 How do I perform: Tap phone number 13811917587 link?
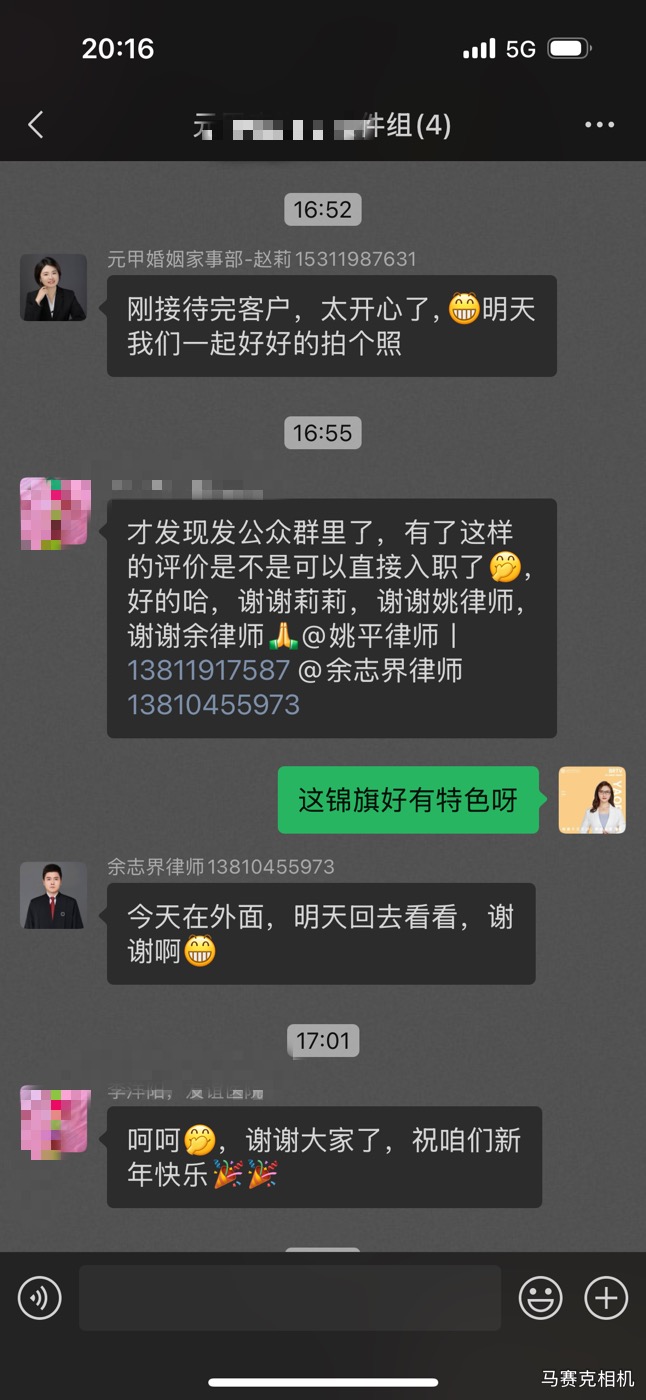pyautogui.click(x=208, y=670)
